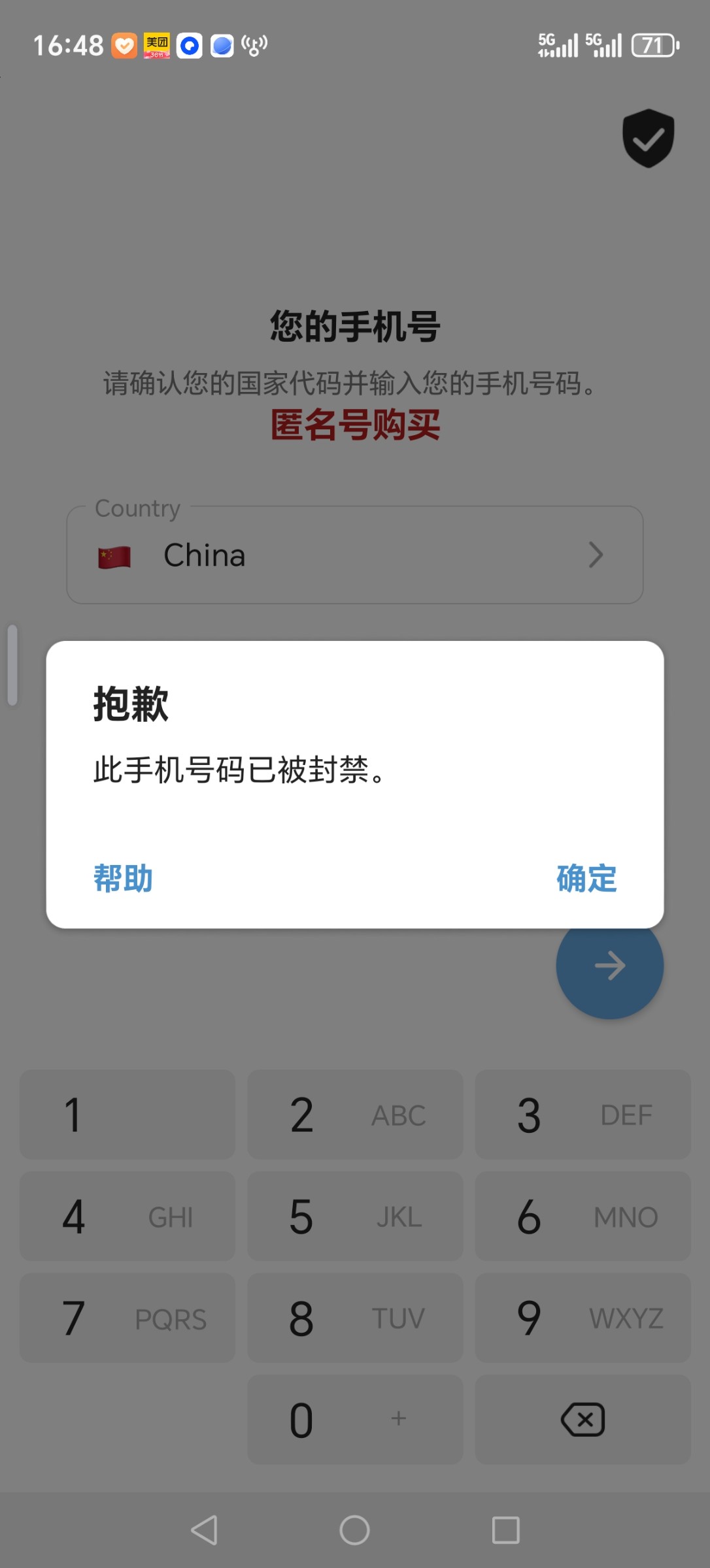Tap the shield checkmark icon
Image resolution: width=710 pixels, height=1568 pixels.
[648, 138]
